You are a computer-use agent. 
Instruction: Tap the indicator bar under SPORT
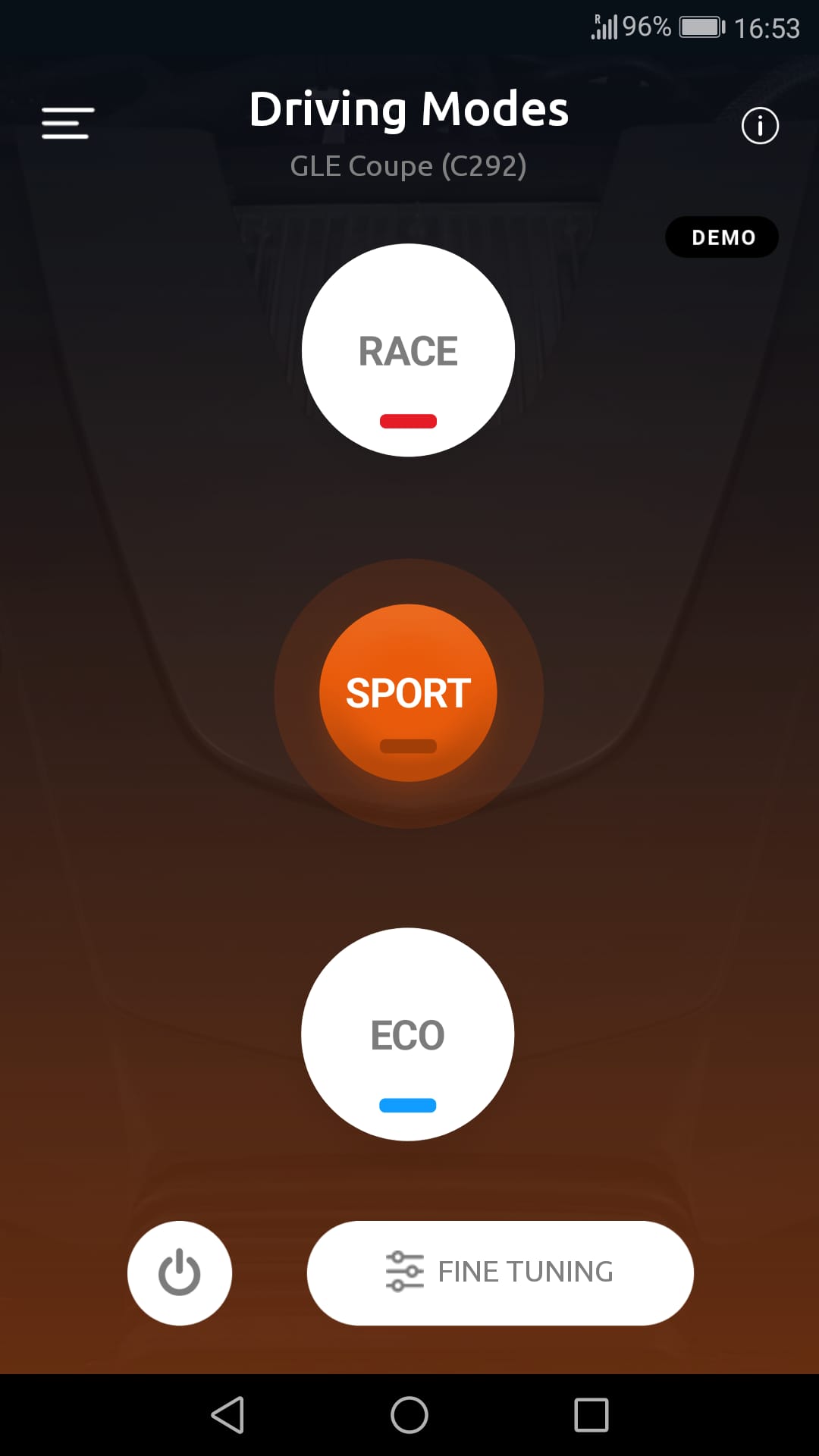[408, 747]
